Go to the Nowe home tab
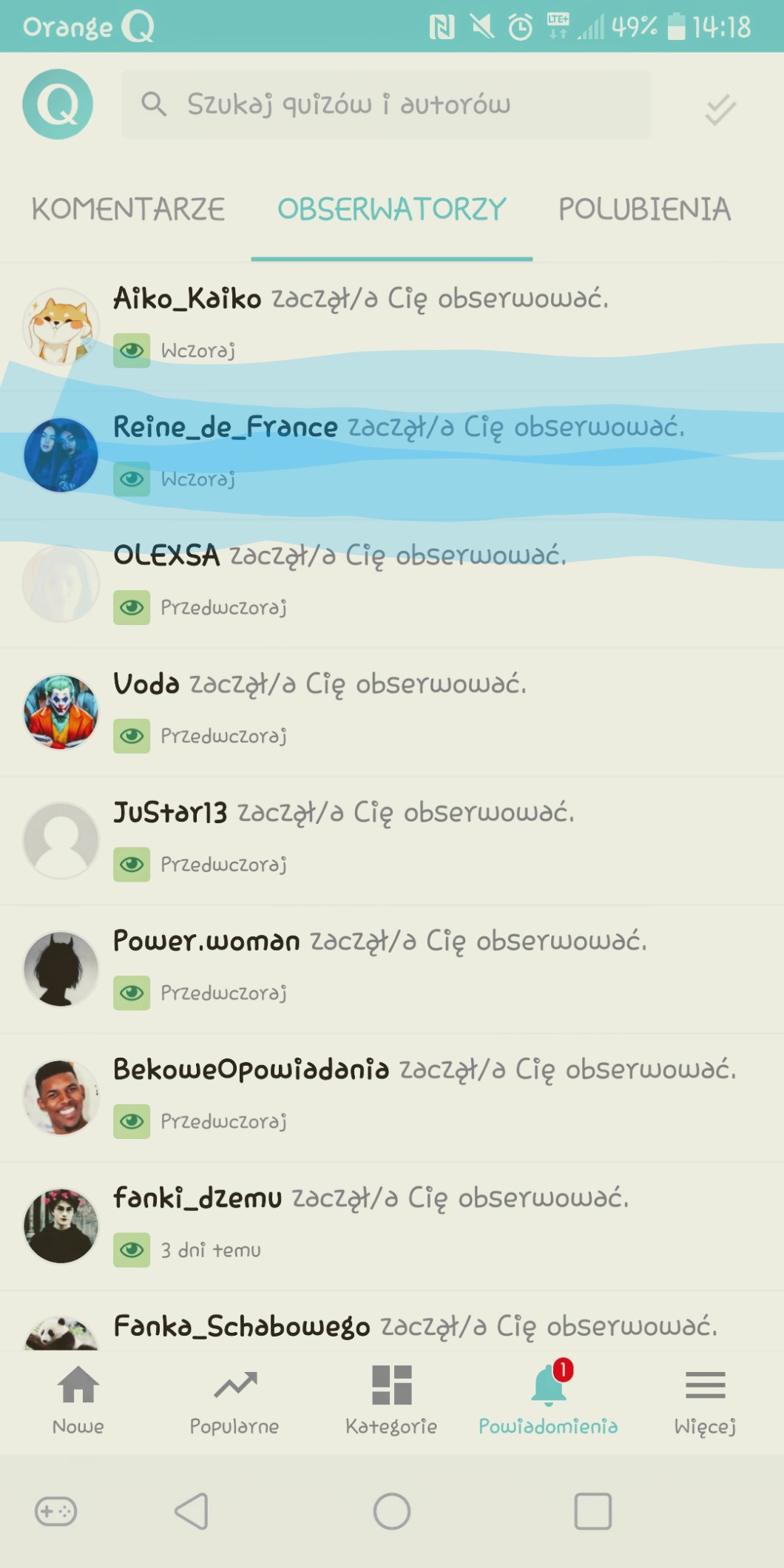This screenshot has height=1568, width=784. (78, 1399)
